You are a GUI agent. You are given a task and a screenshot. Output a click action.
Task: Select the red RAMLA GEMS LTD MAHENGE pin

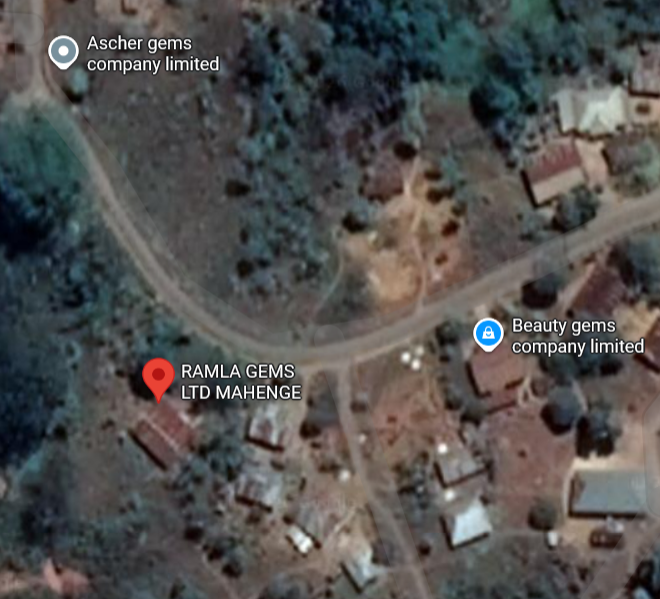158,377
